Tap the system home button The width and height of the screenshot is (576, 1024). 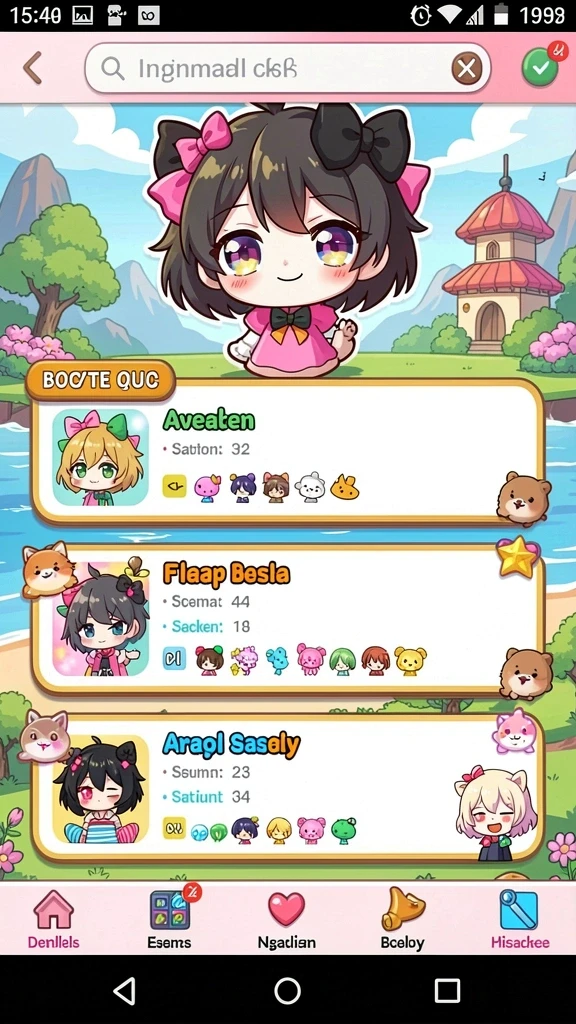[x=287, y=991]
